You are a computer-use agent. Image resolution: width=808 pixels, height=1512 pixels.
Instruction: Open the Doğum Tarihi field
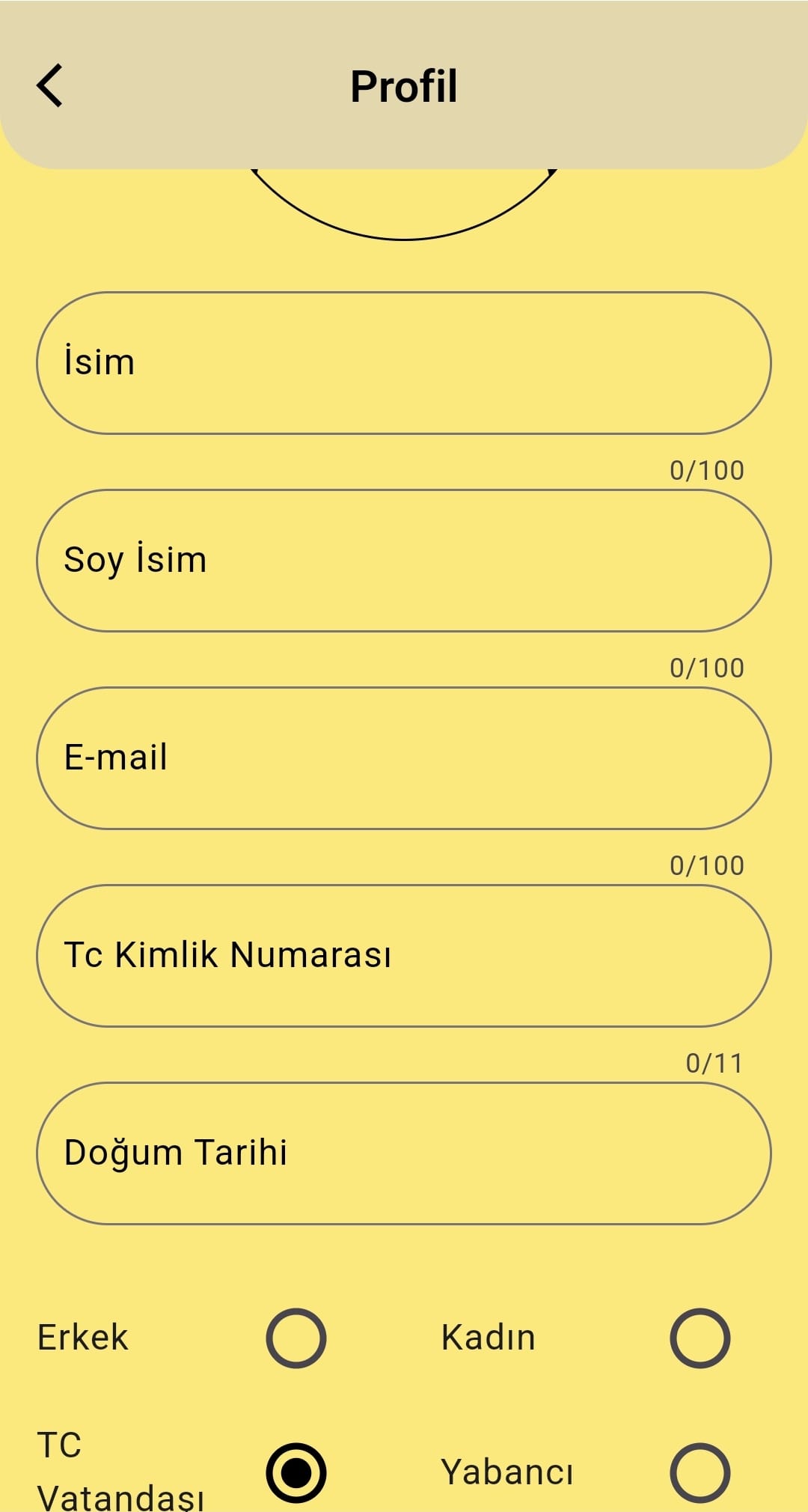coord(404,1153)
